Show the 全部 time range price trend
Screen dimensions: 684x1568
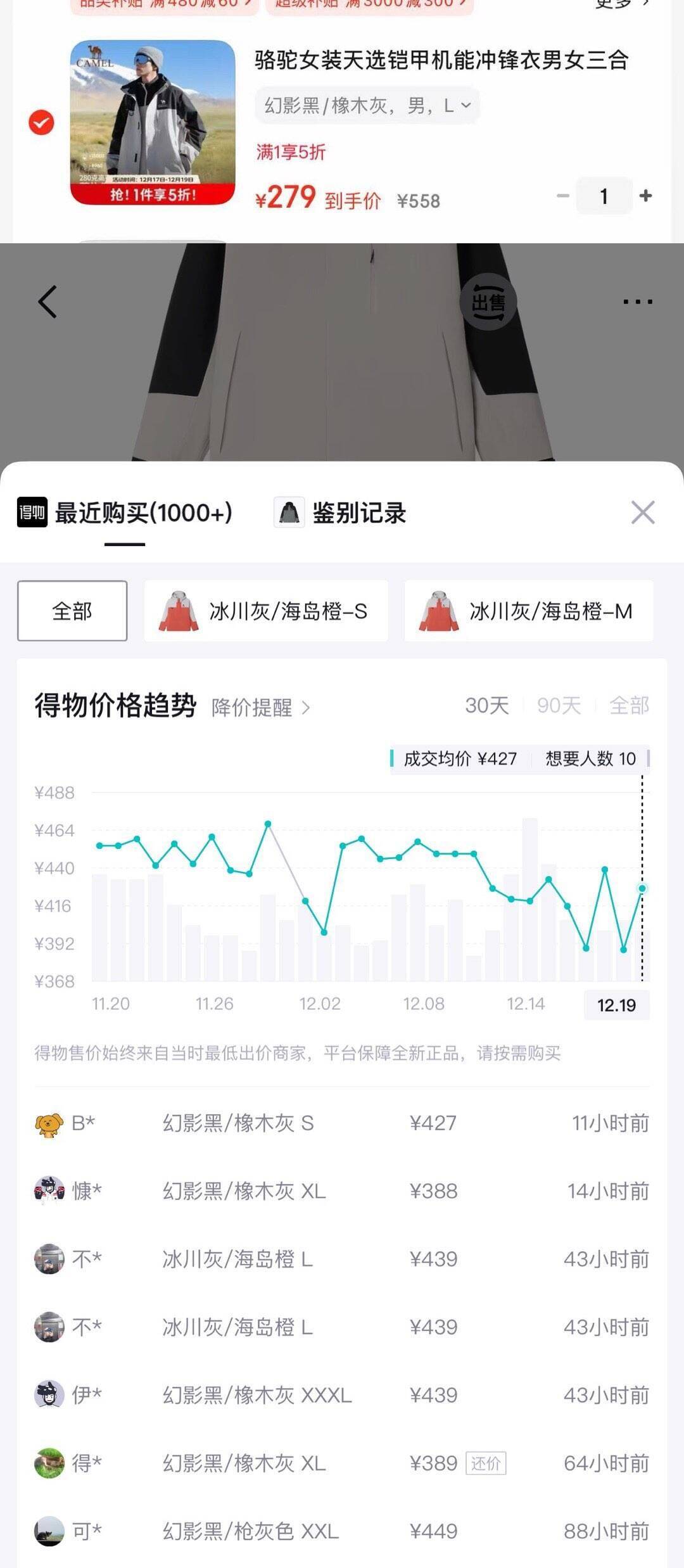[x=629, y=706]
